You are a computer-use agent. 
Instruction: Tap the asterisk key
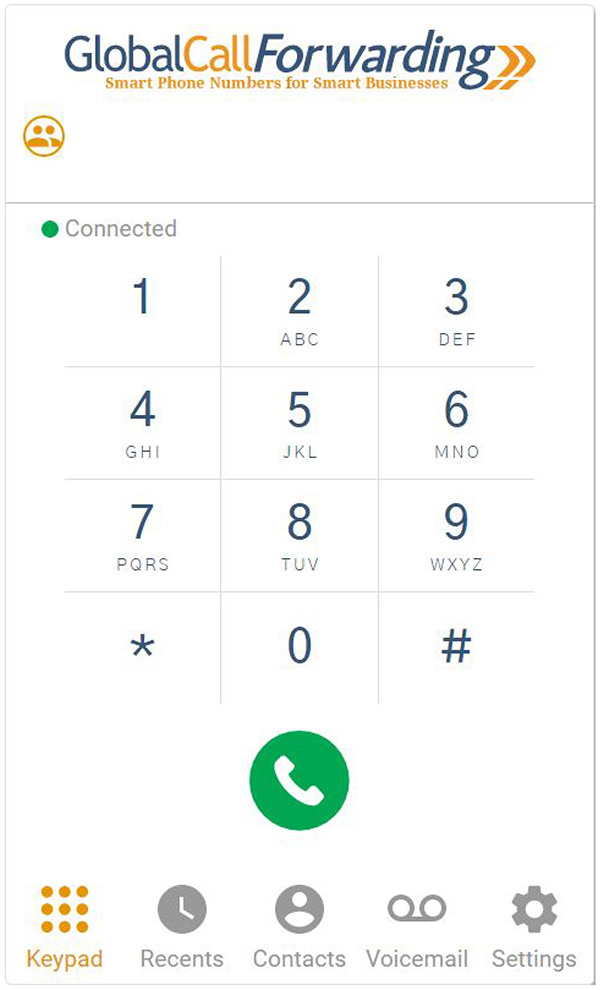(x=143, y=648)
